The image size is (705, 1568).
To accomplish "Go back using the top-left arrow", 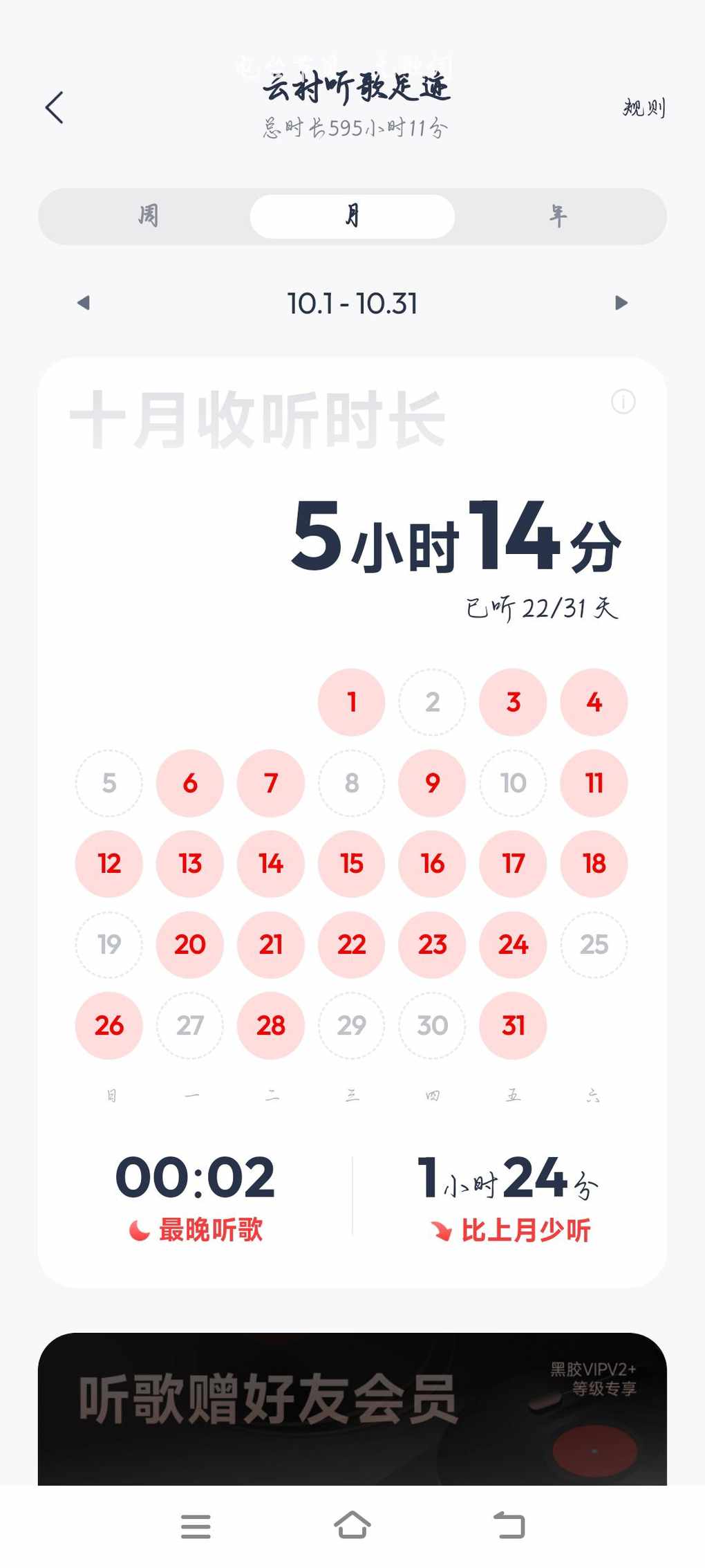I will point(55,108).
